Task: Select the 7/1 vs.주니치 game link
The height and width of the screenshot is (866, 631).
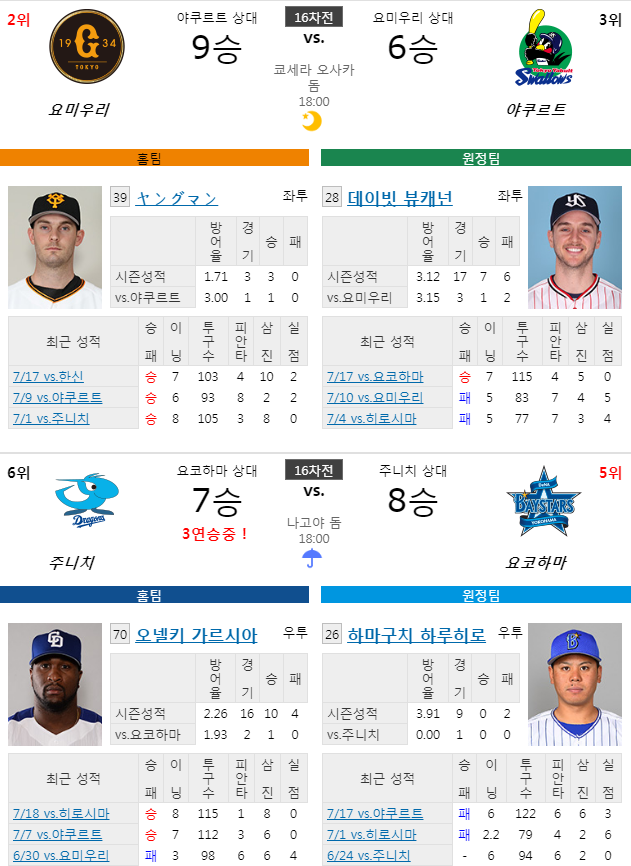Action: click(51, 418)
